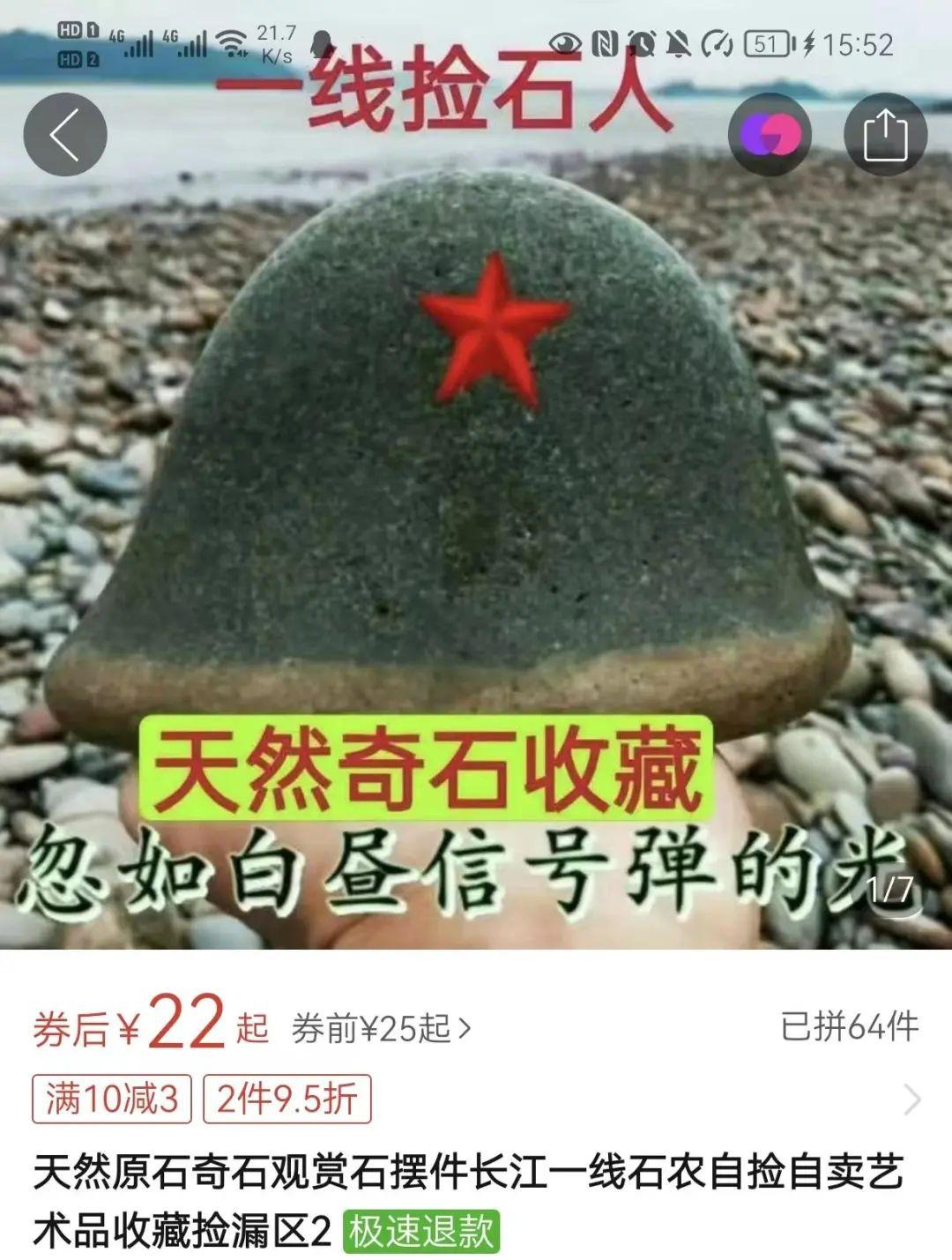Open the 满10减3 coupon offer
The image size is (952, 1260).
112,1099
